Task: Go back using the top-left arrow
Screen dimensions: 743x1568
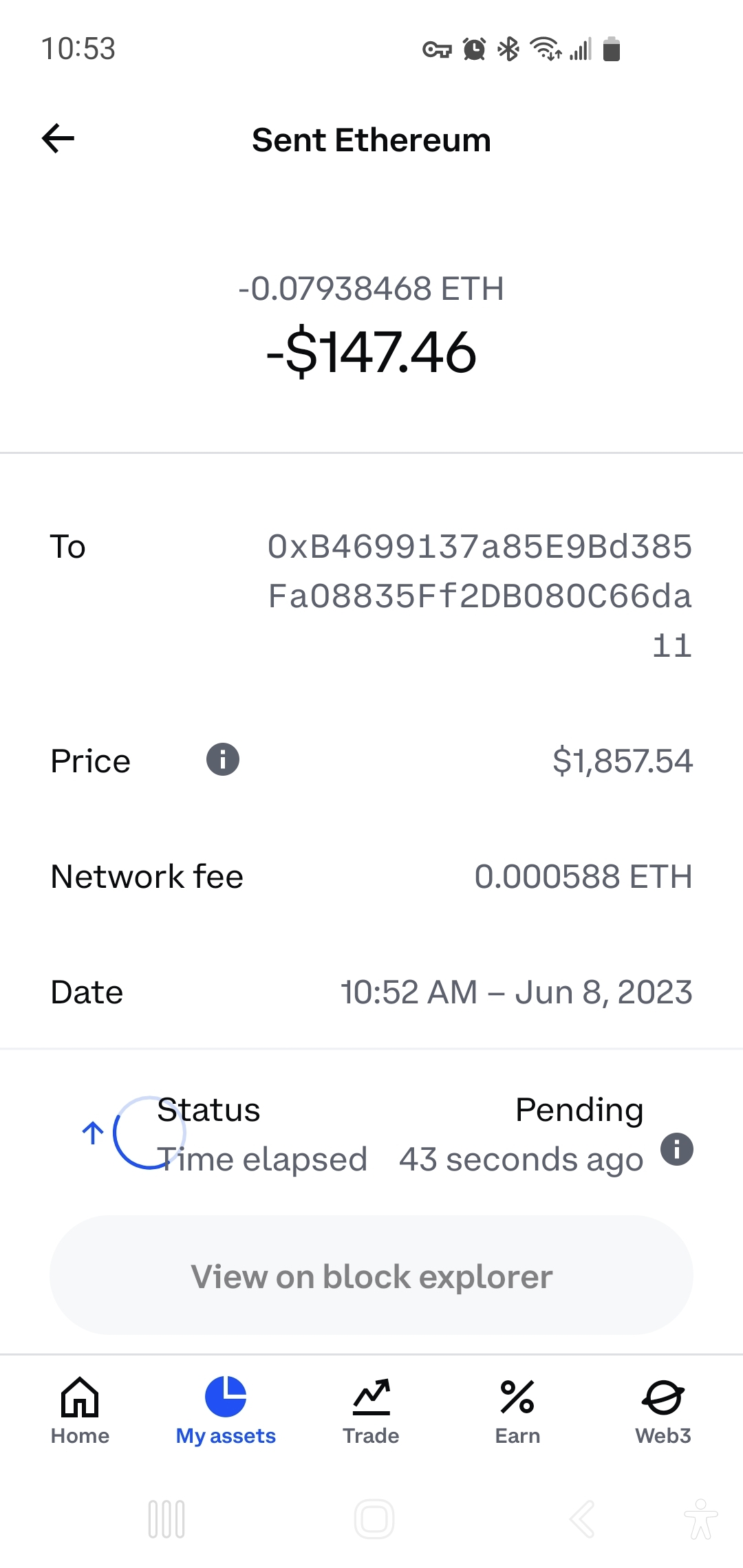Action: click(58, 139)
